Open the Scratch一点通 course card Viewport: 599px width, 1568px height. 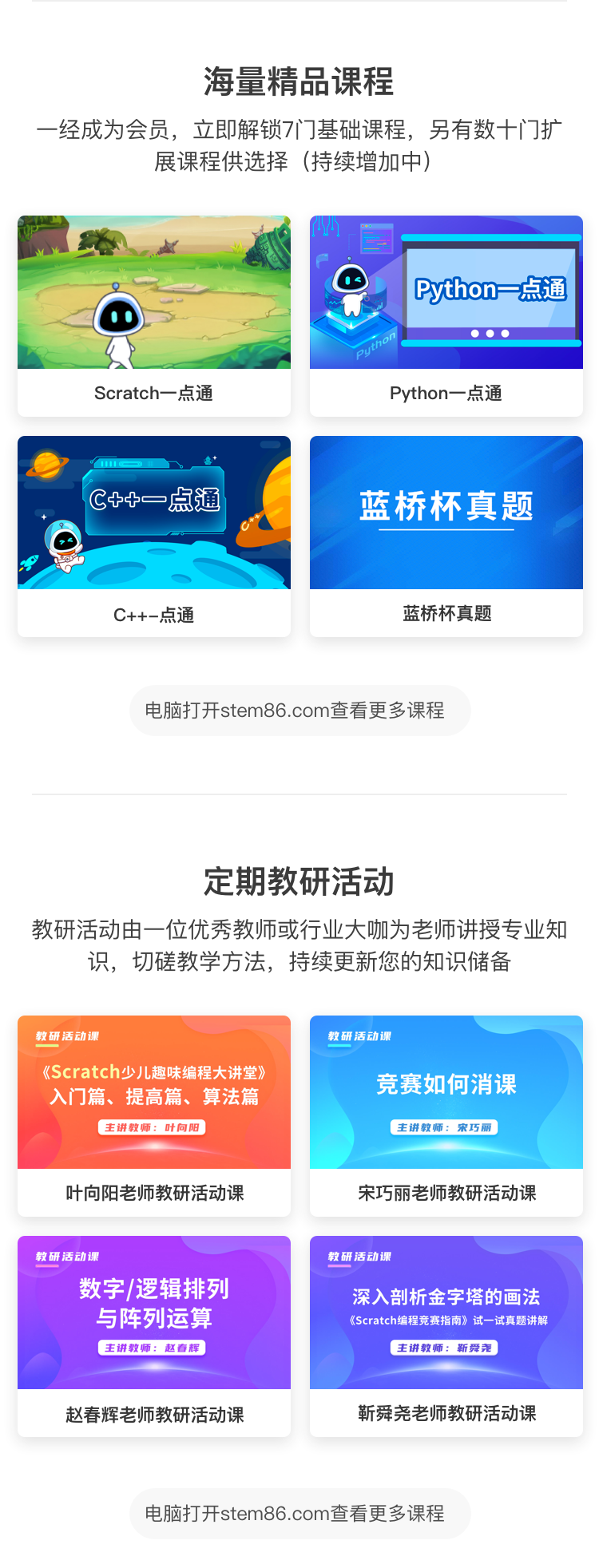(154, 315)
